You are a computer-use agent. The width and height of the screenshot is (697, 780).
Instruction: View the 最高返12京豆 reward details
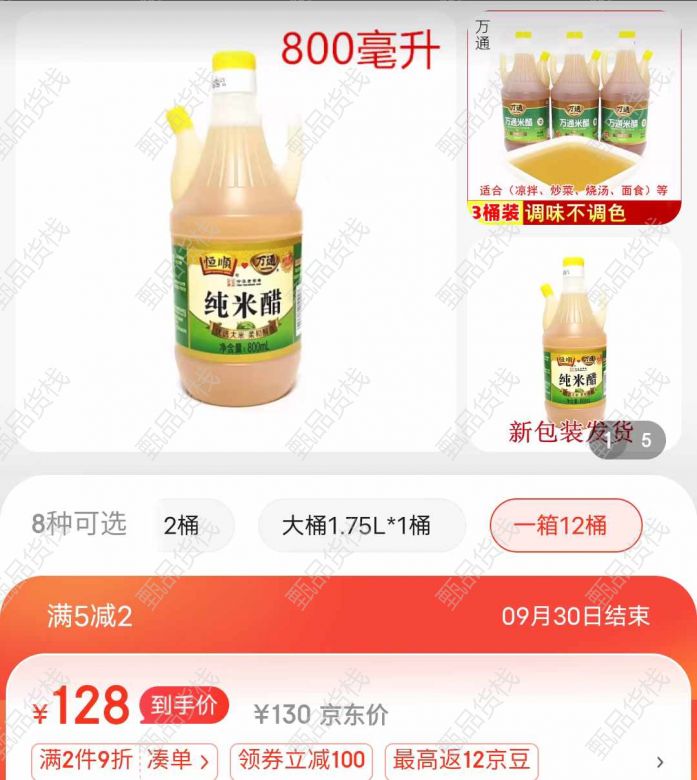[461, 762]
